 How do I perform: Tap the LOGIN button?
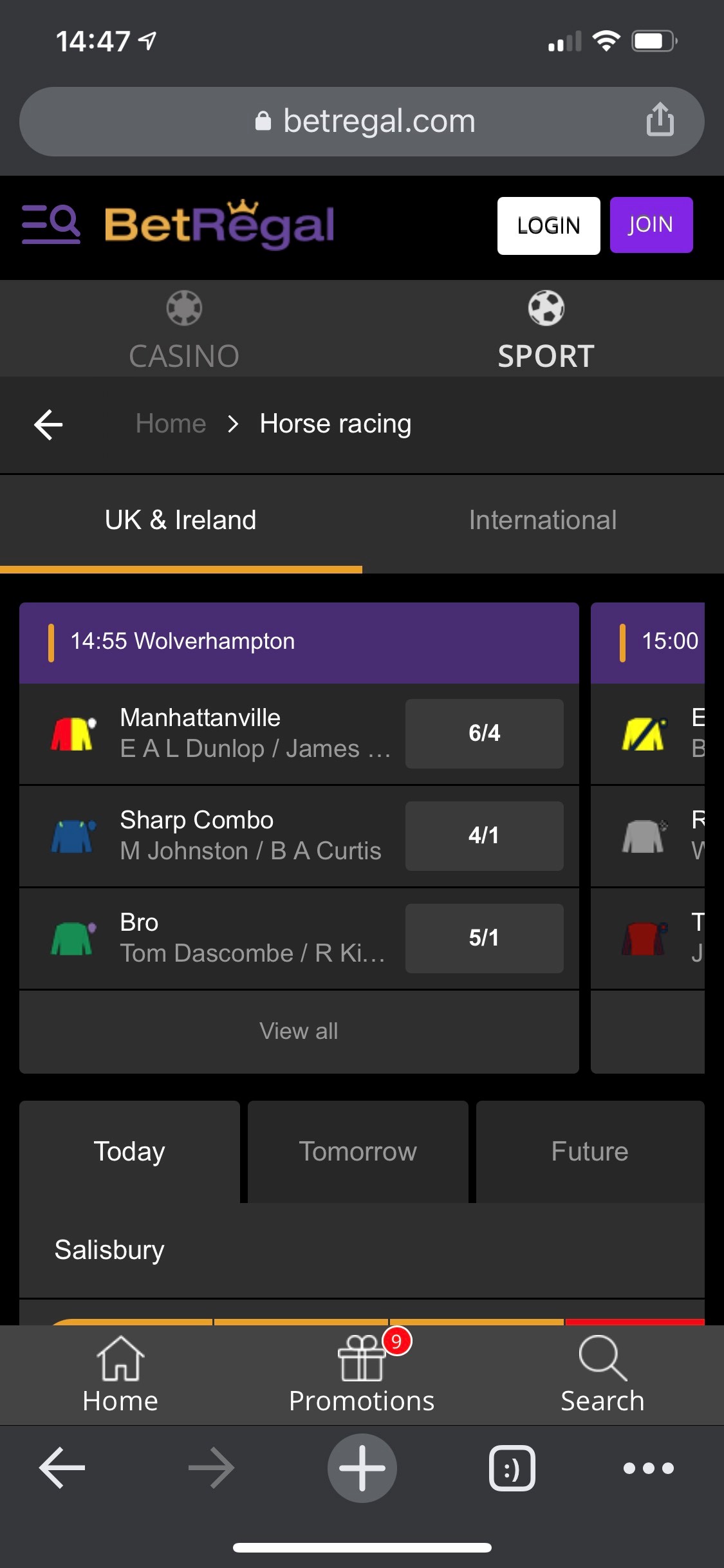(x=548, y=226)
